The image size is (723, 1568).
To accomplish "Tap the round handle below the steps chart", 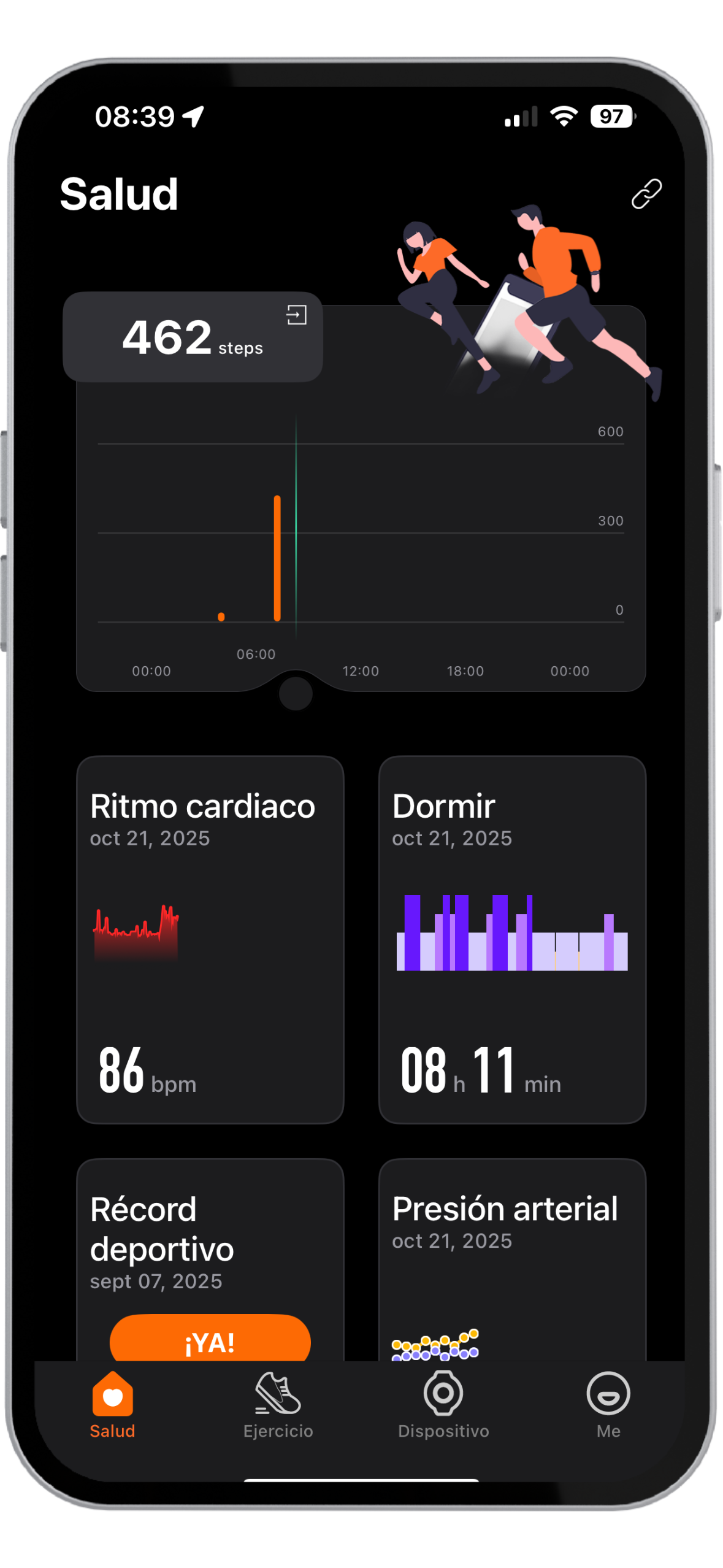I will click(x=296, y=694).
